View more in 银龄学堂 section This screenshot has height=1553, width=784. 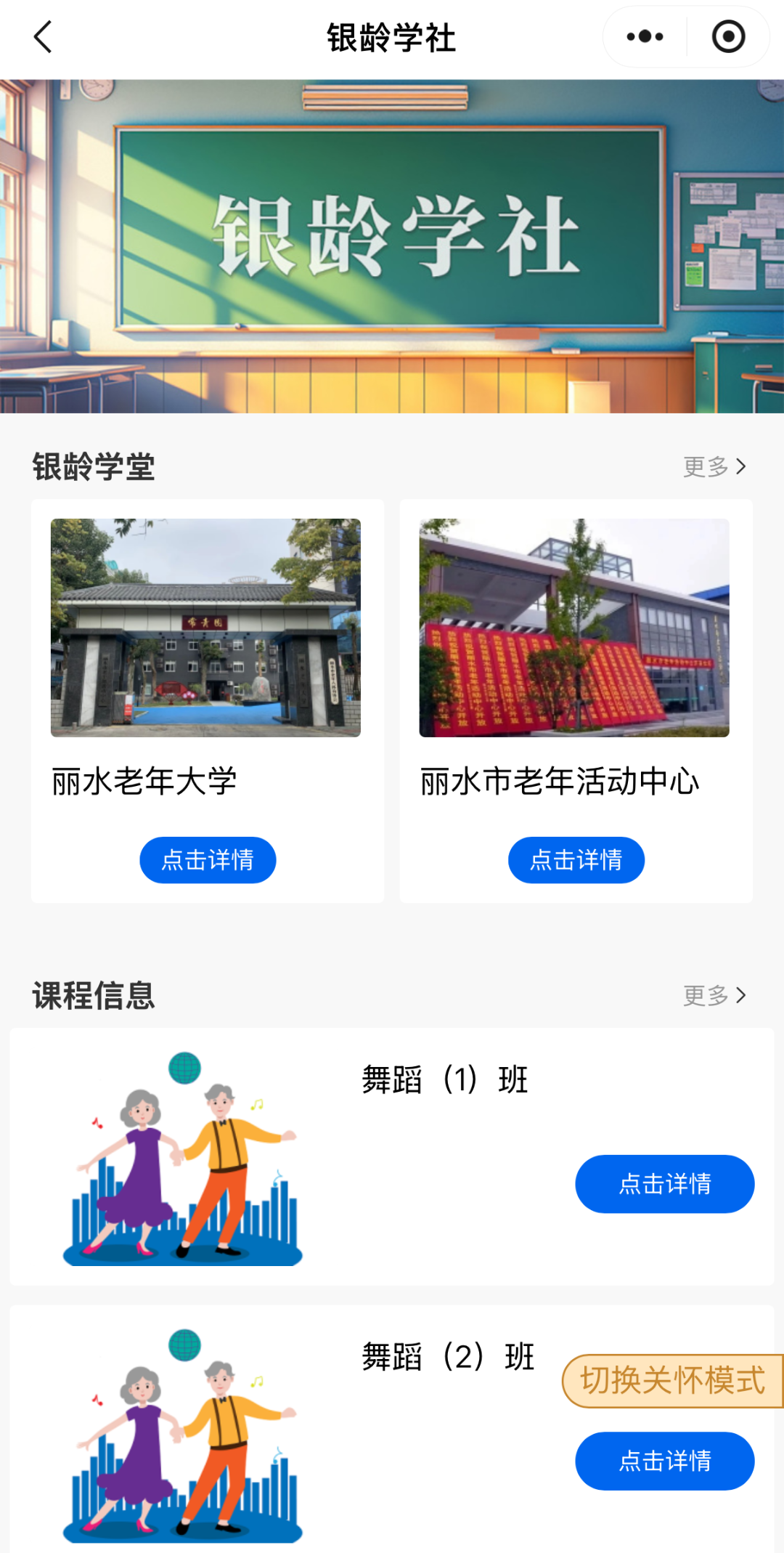pyautogui.click(x=714, y=466)
